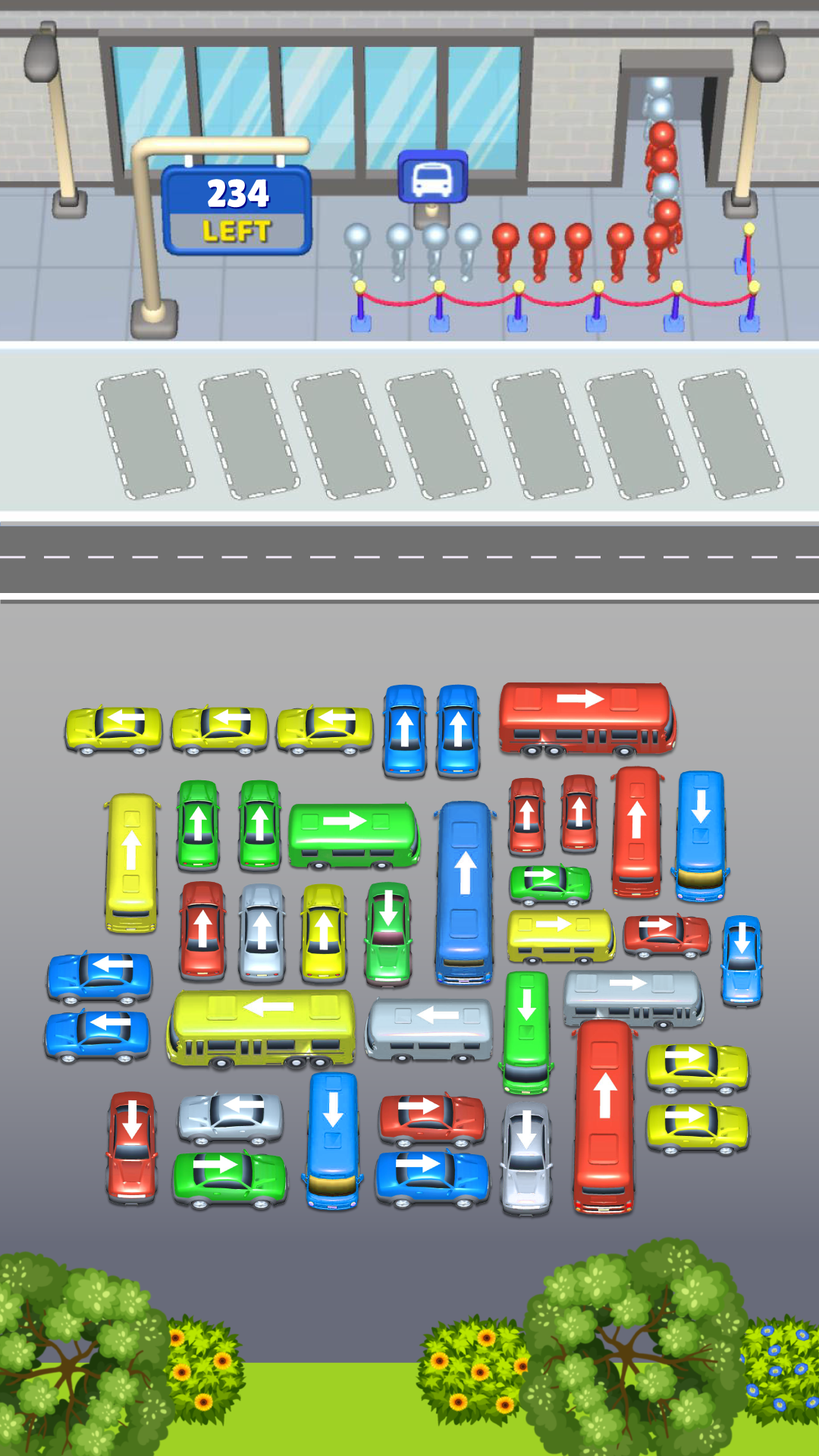Tap the green van pointing down
819x1456 pixels.
point(526,1032)
